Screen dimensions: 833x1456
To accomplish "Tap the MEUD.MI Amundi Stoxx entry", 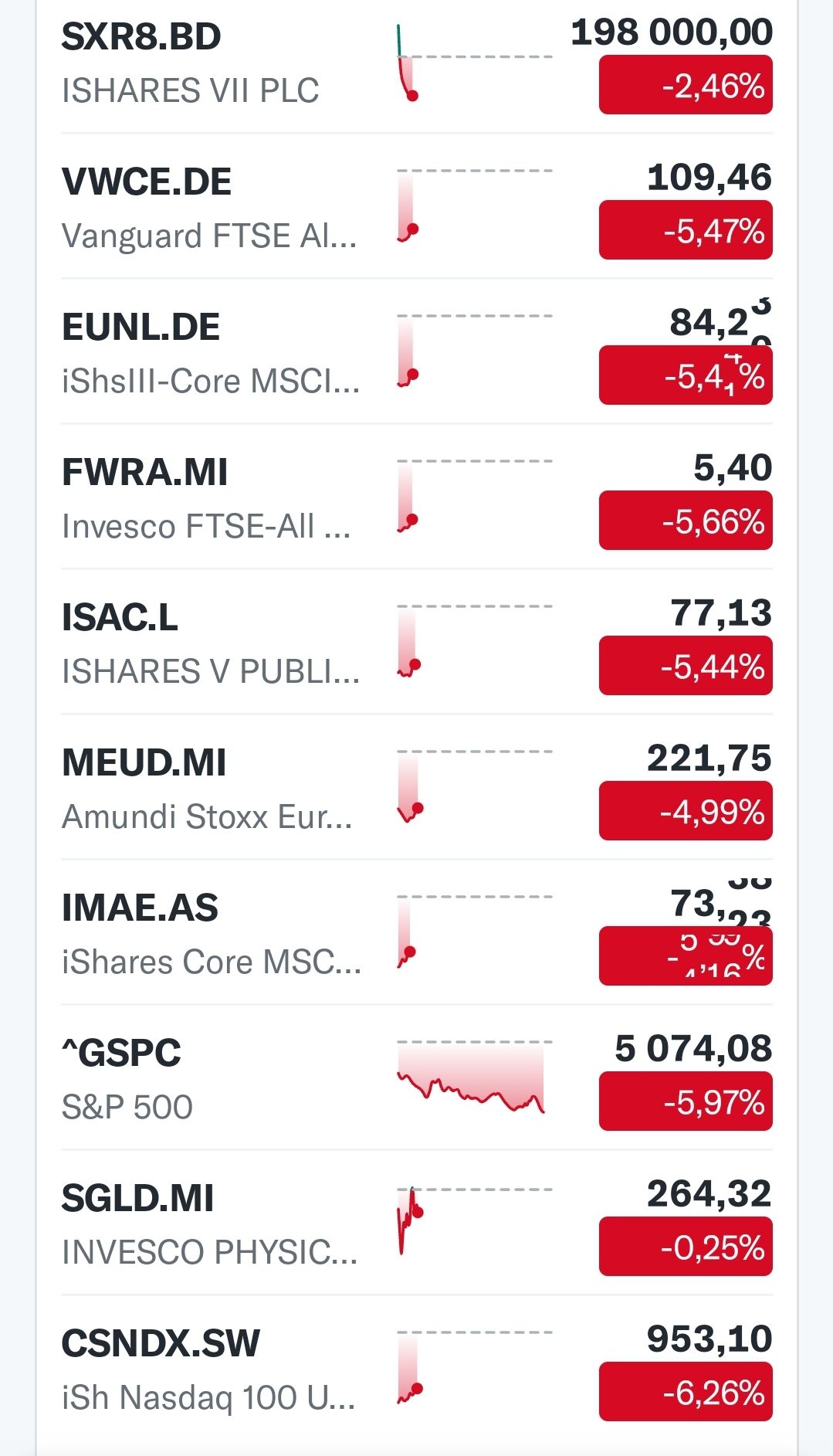I will (x=417, y=787).
